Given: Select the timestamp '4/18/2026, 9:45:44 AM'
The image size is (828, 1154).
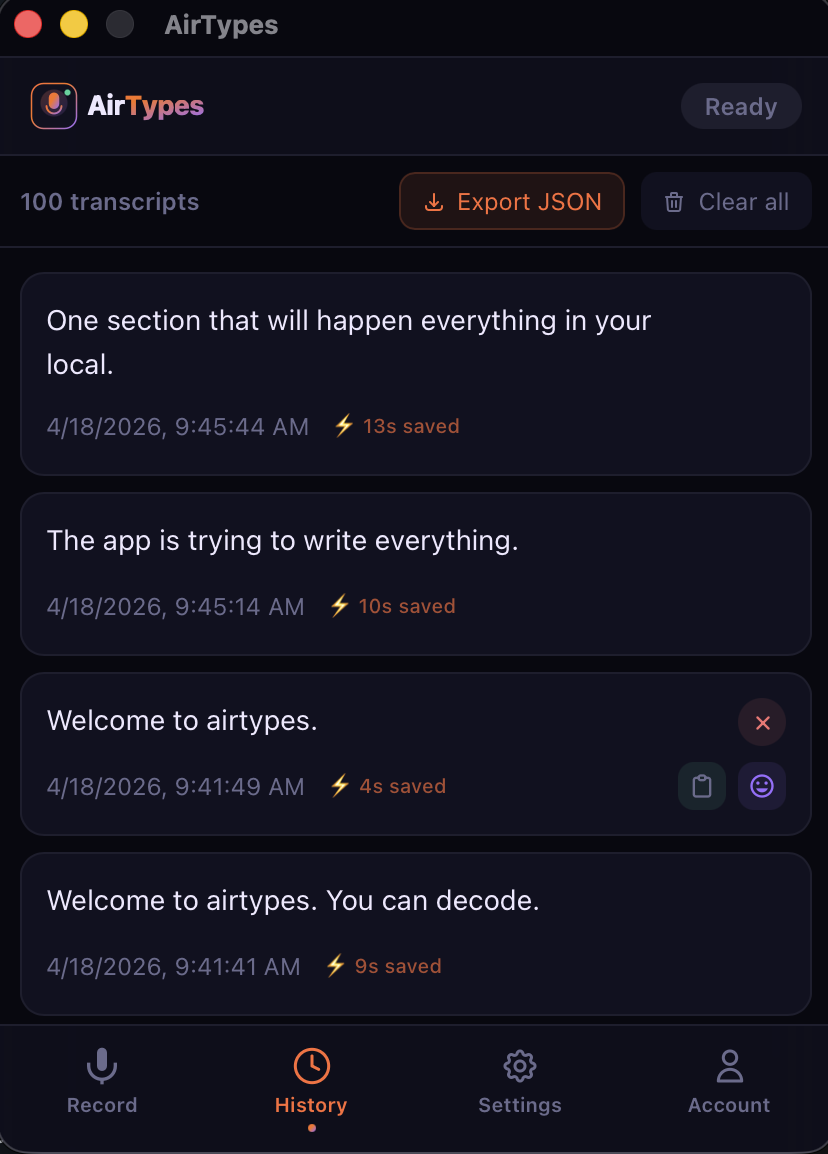Looking at the screenshot, I should (x=177, y=425).
